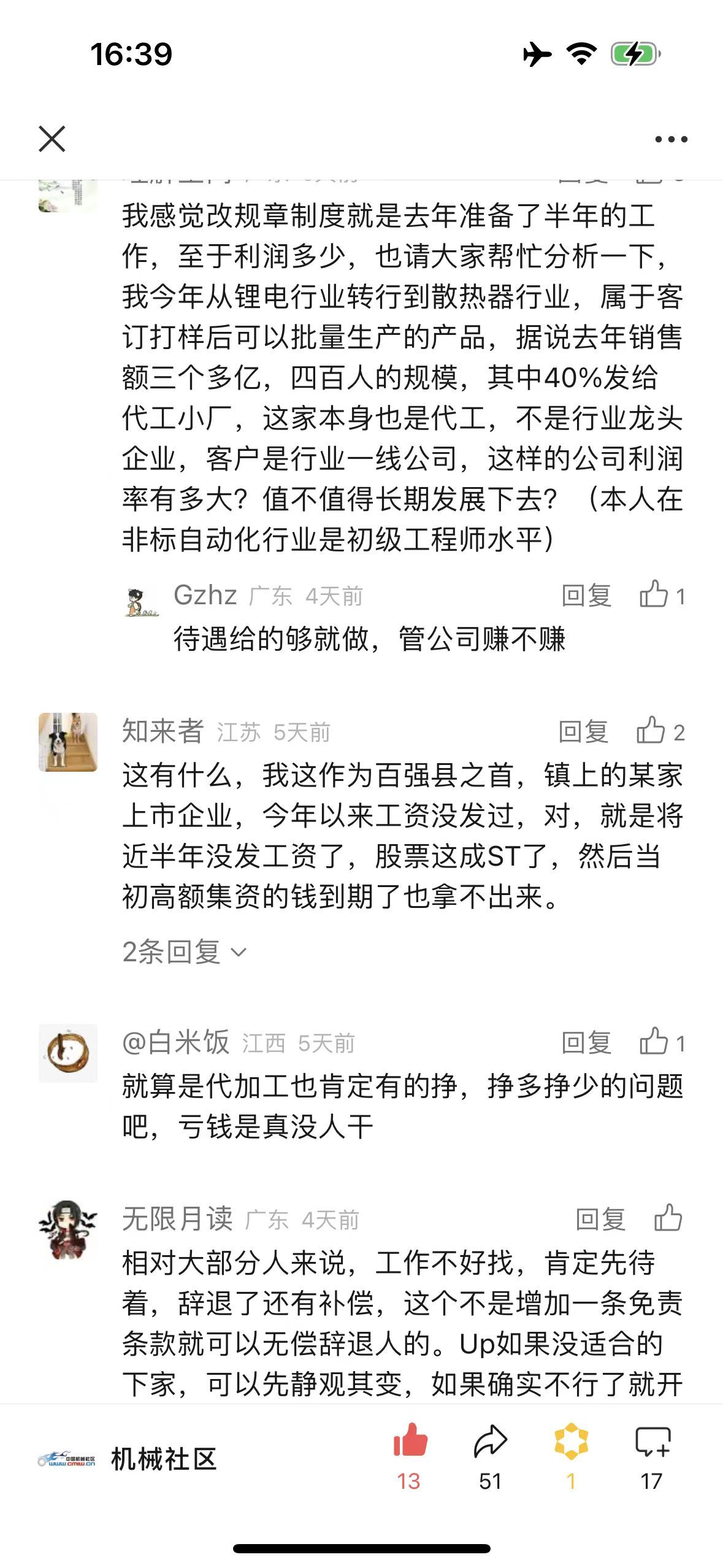
Task: Like 无限月读's comment
Action: (668, 1218)
